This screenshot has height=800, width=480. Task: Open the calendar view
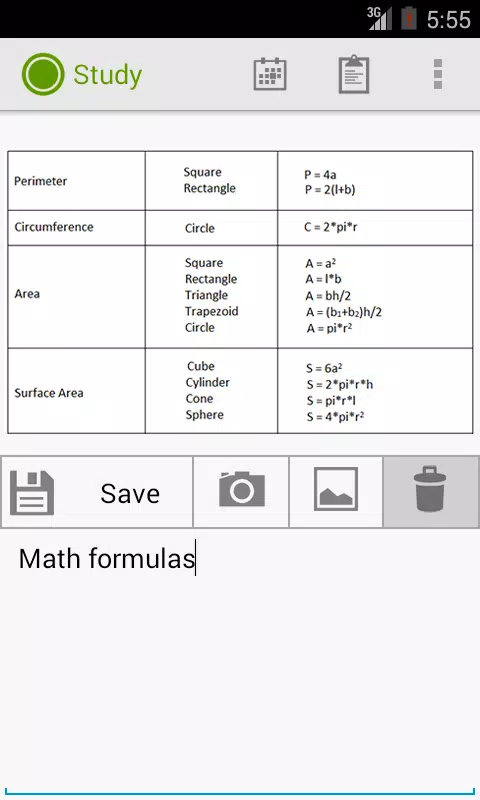[270, 74]
